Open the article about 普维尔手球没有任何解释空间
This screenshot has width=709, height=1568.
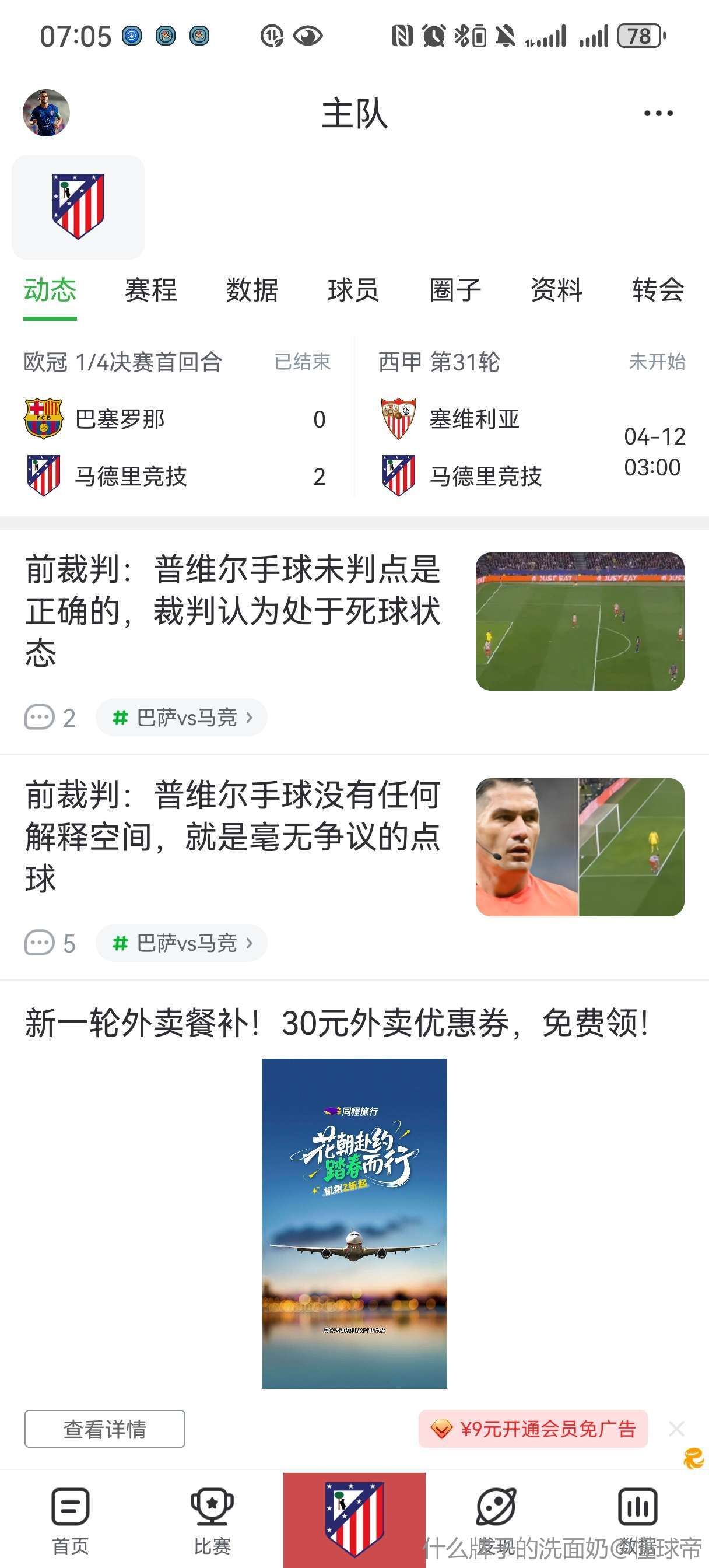point(233,836)
